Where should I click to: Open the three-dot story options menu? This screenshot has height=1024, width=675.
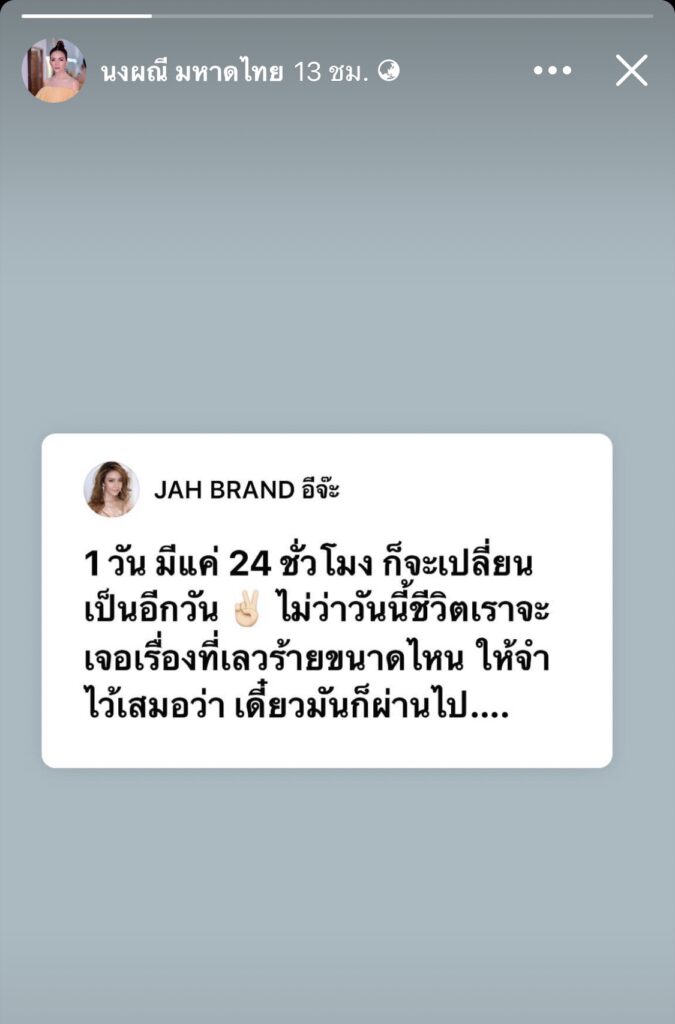point(552,71)
